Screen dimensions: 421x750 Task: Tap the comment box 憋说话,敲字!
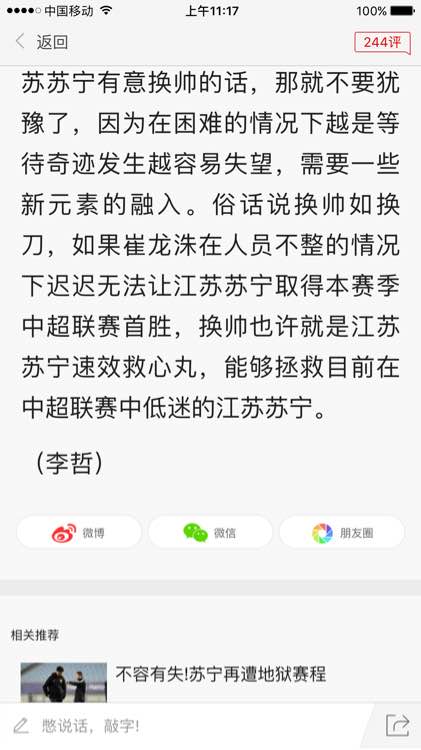187,726
